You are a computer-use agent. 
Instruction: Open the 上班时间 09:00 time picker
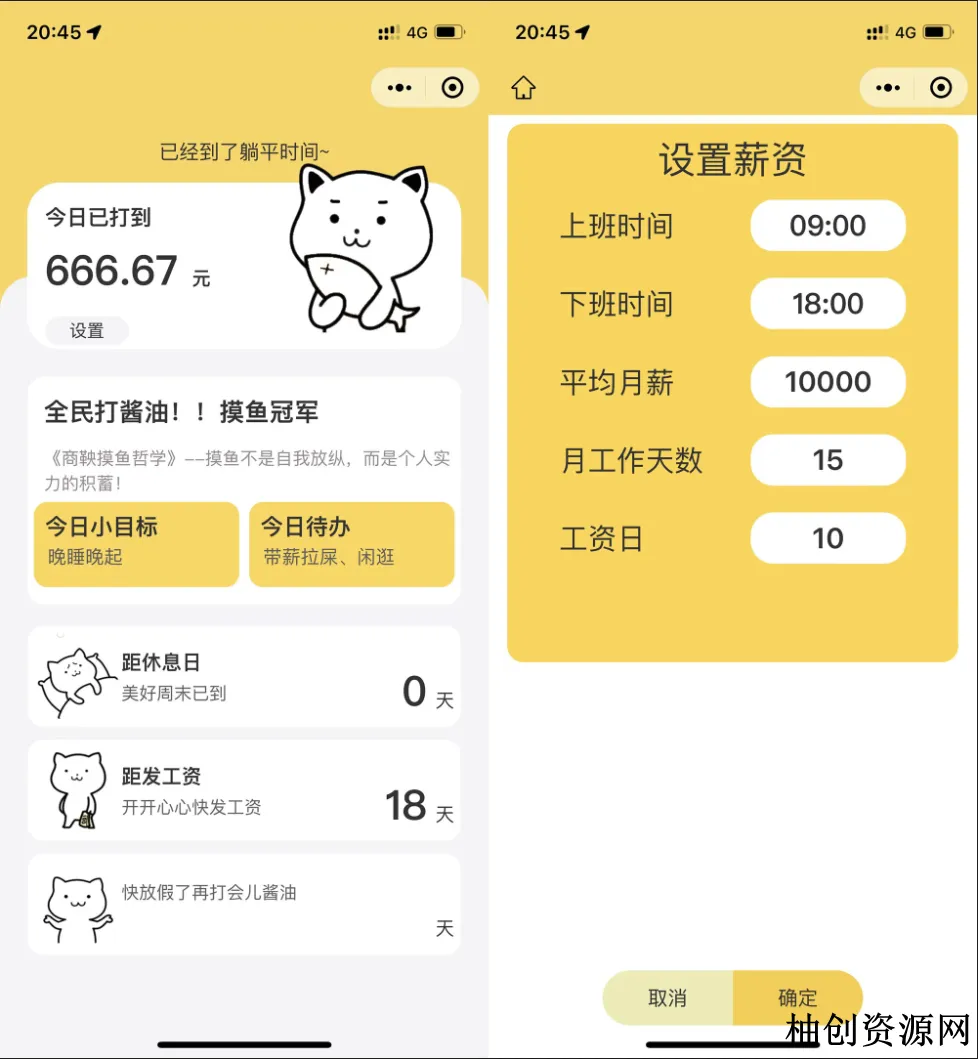(827, 226)
